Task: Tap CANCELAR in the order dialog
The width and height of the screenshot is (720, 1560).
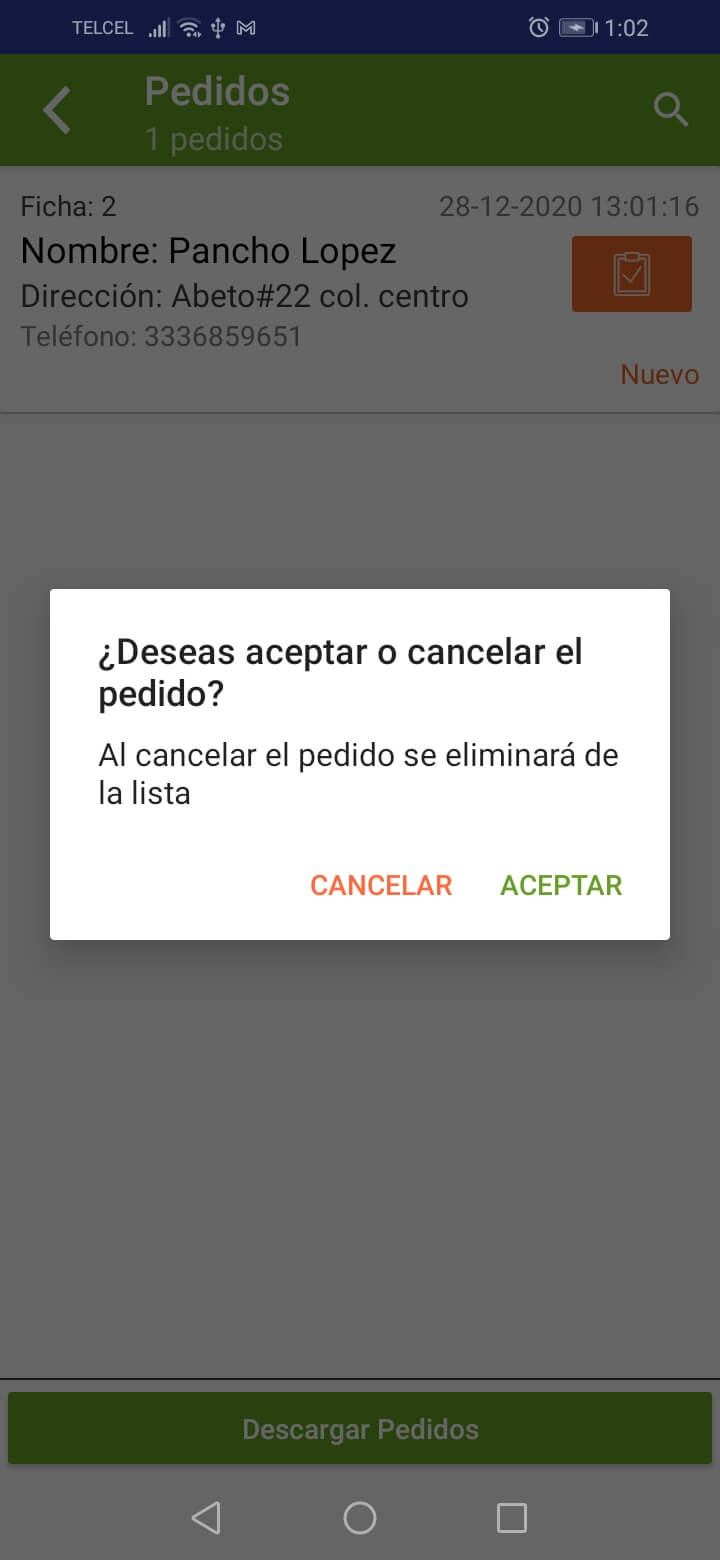Action: point(381,885)
